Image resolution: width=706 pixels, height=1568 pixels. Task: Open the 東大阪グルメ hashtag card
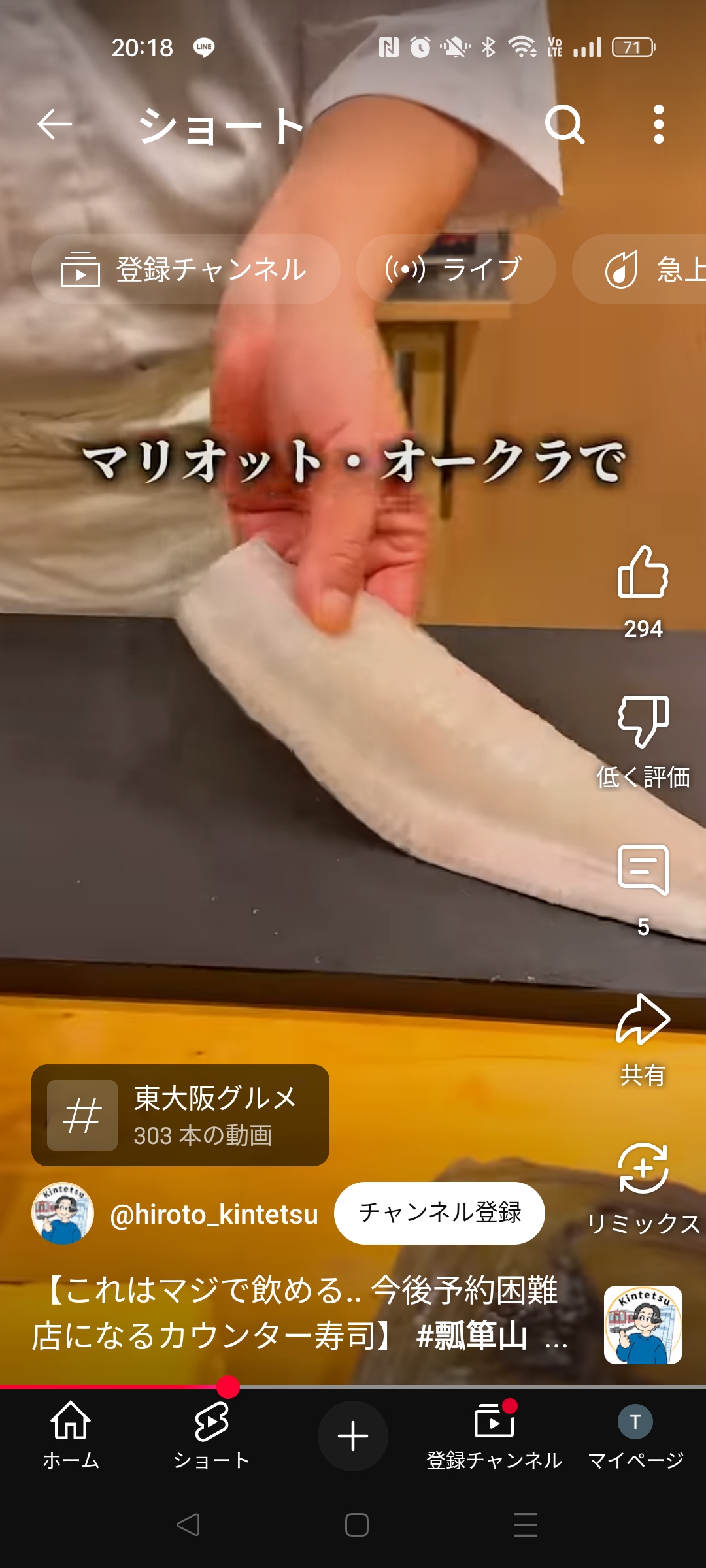point(180,1115)
